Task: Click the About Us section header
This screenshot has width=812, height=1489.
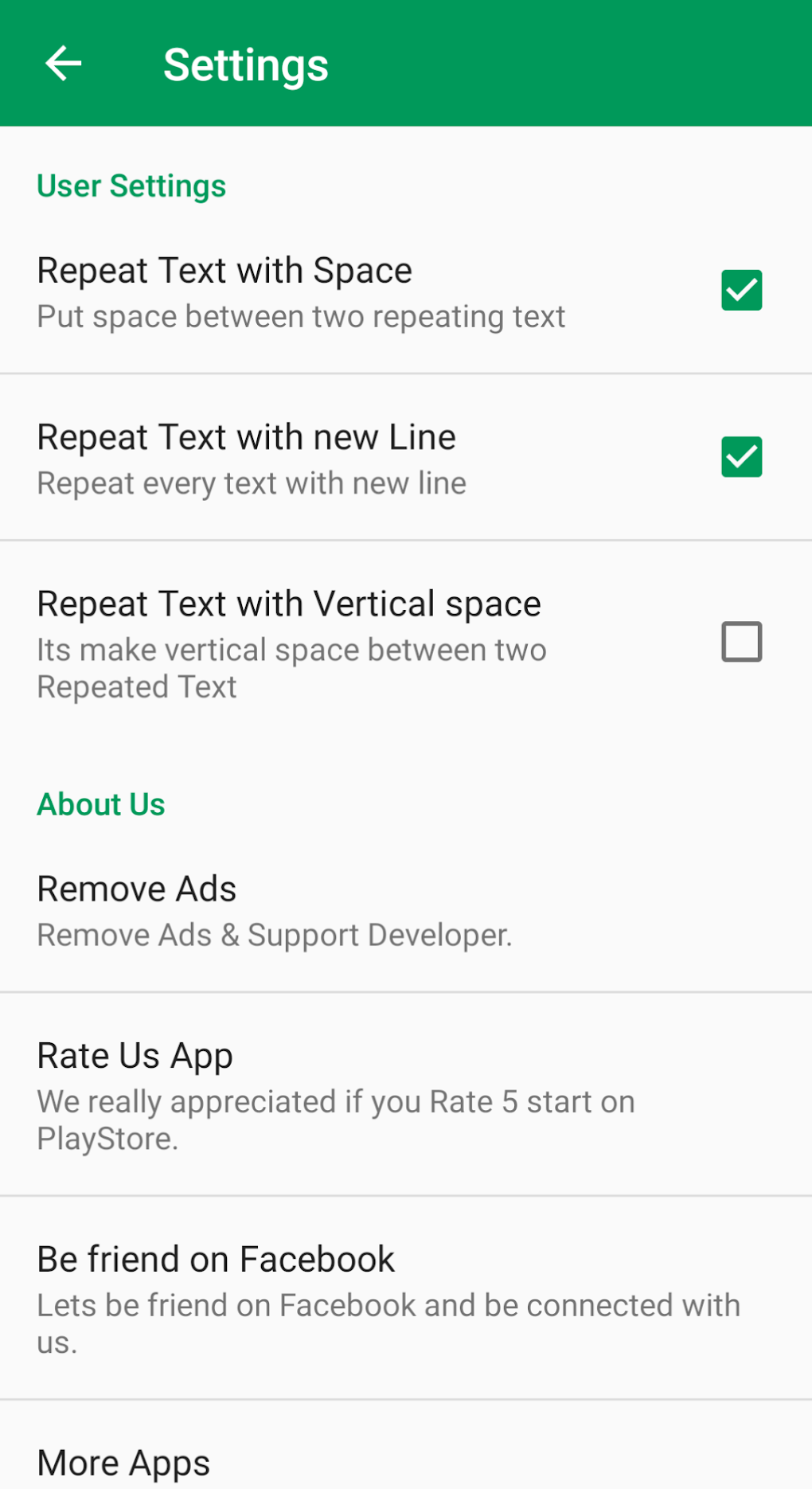Action: click(x=100, y=804)
